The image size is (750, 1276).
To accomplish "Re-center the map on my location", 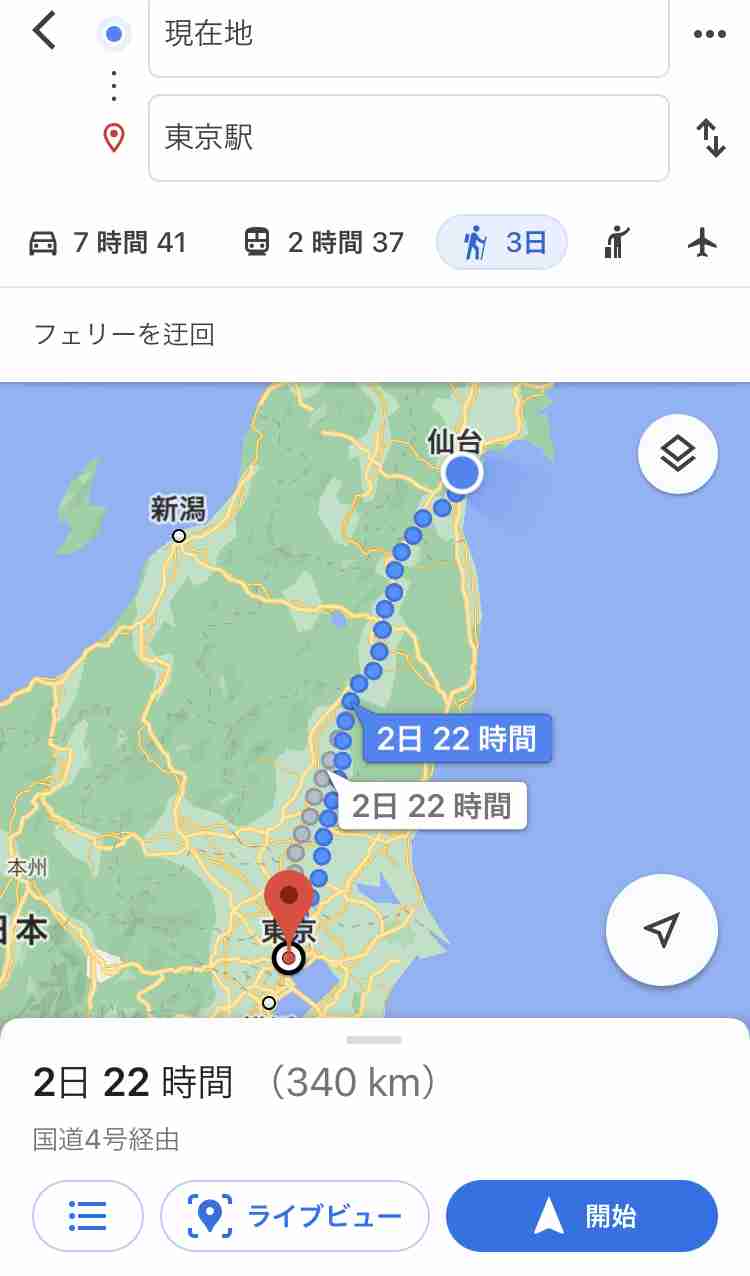I will (x=662, y=930).
